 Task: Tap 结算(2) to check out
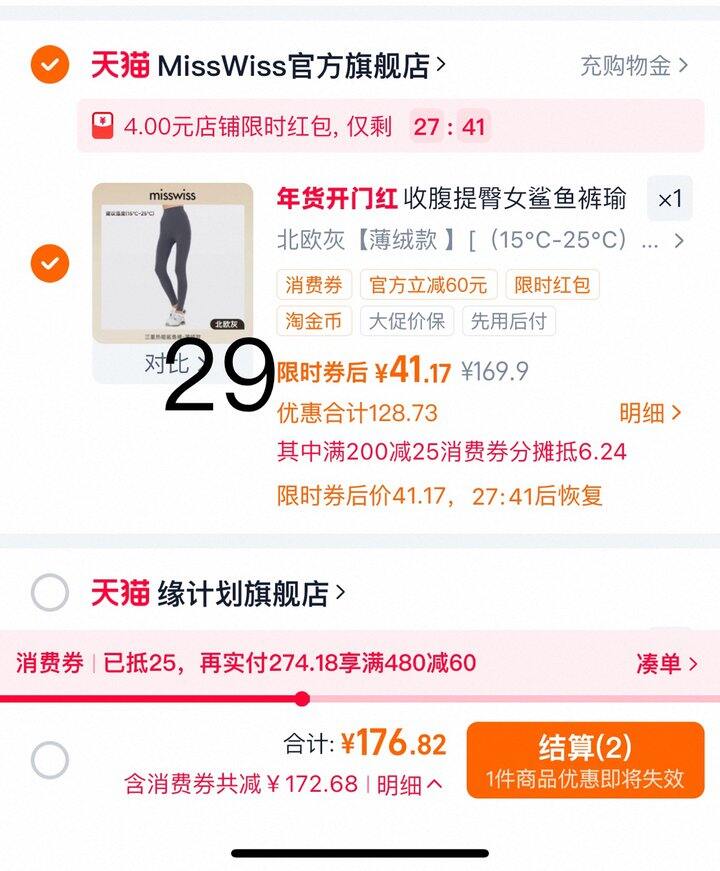(x=585, y=760)
